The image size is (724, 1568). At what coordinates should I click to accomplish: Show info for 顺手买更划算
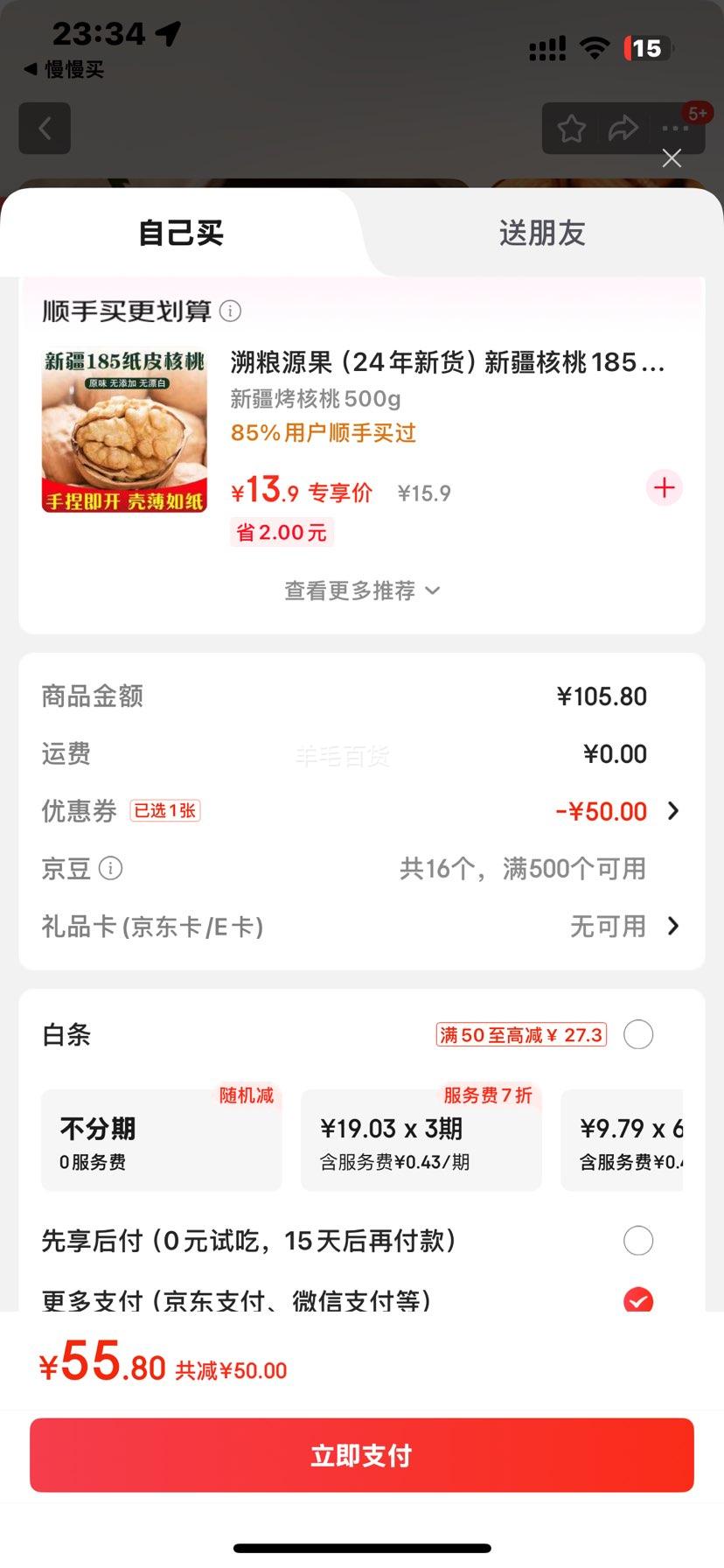pyautogui.click(x=230, y=311)
